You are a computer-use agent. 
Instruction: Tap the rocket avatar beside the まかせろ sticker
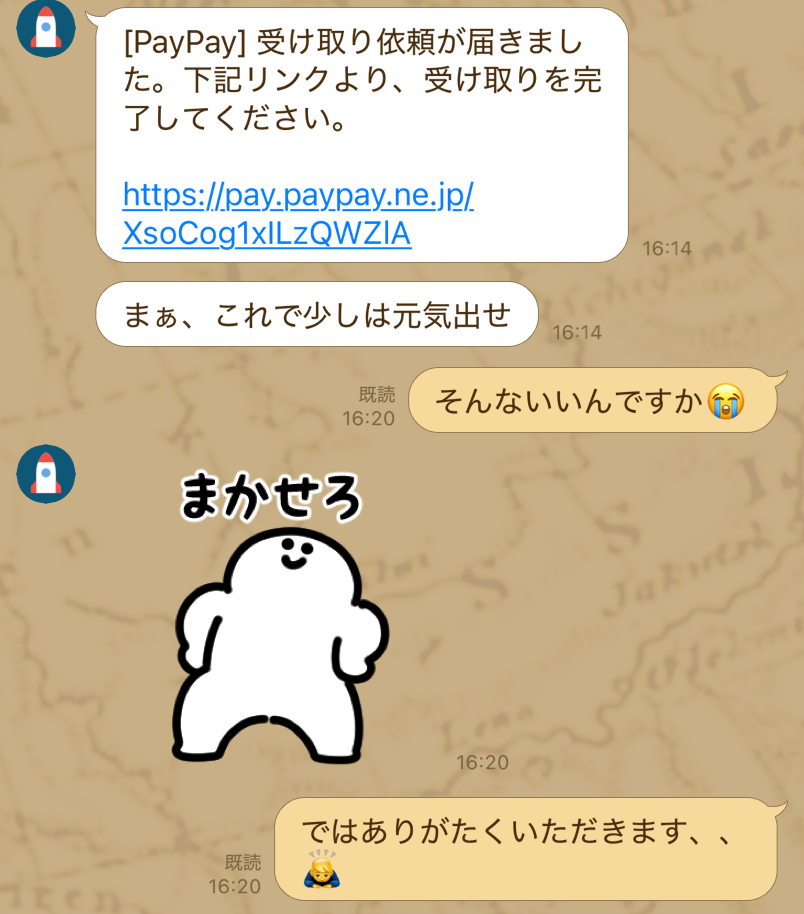tap(46, 473)
